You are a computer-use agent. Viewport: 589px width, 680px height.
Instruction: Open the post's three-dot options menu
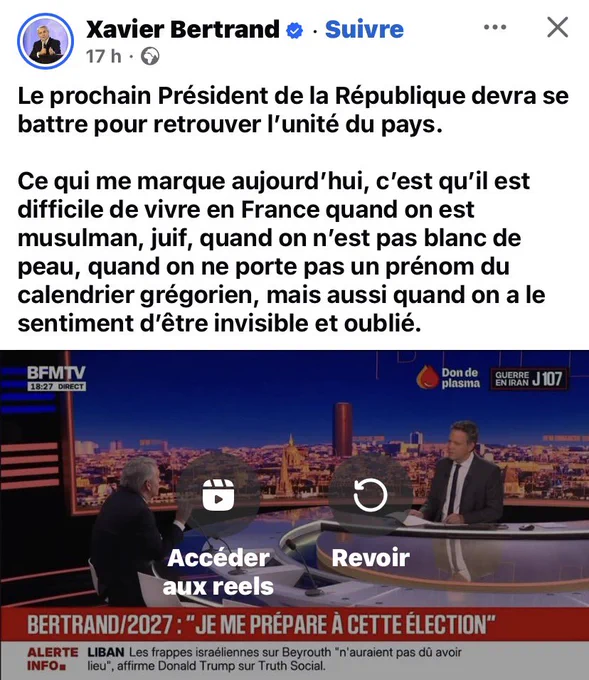tap(495, 27)
